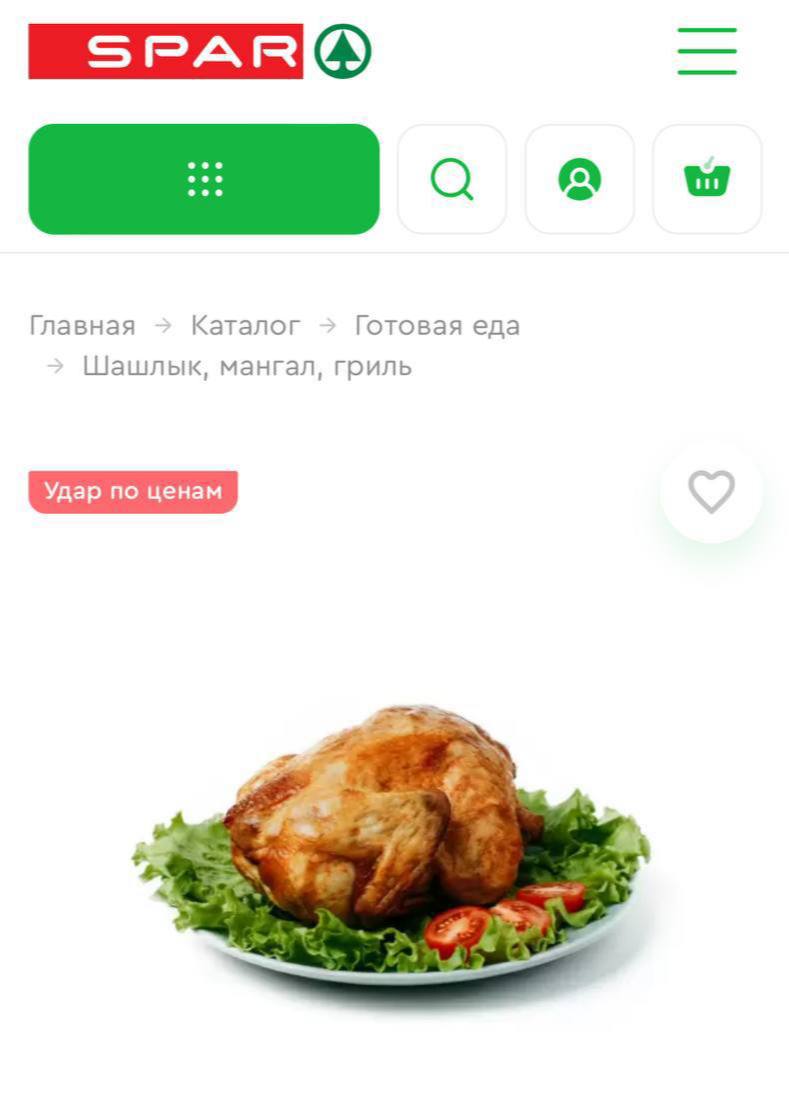Open Готовая еда breadcrumb
The image size is (789, 1099).
437,326
